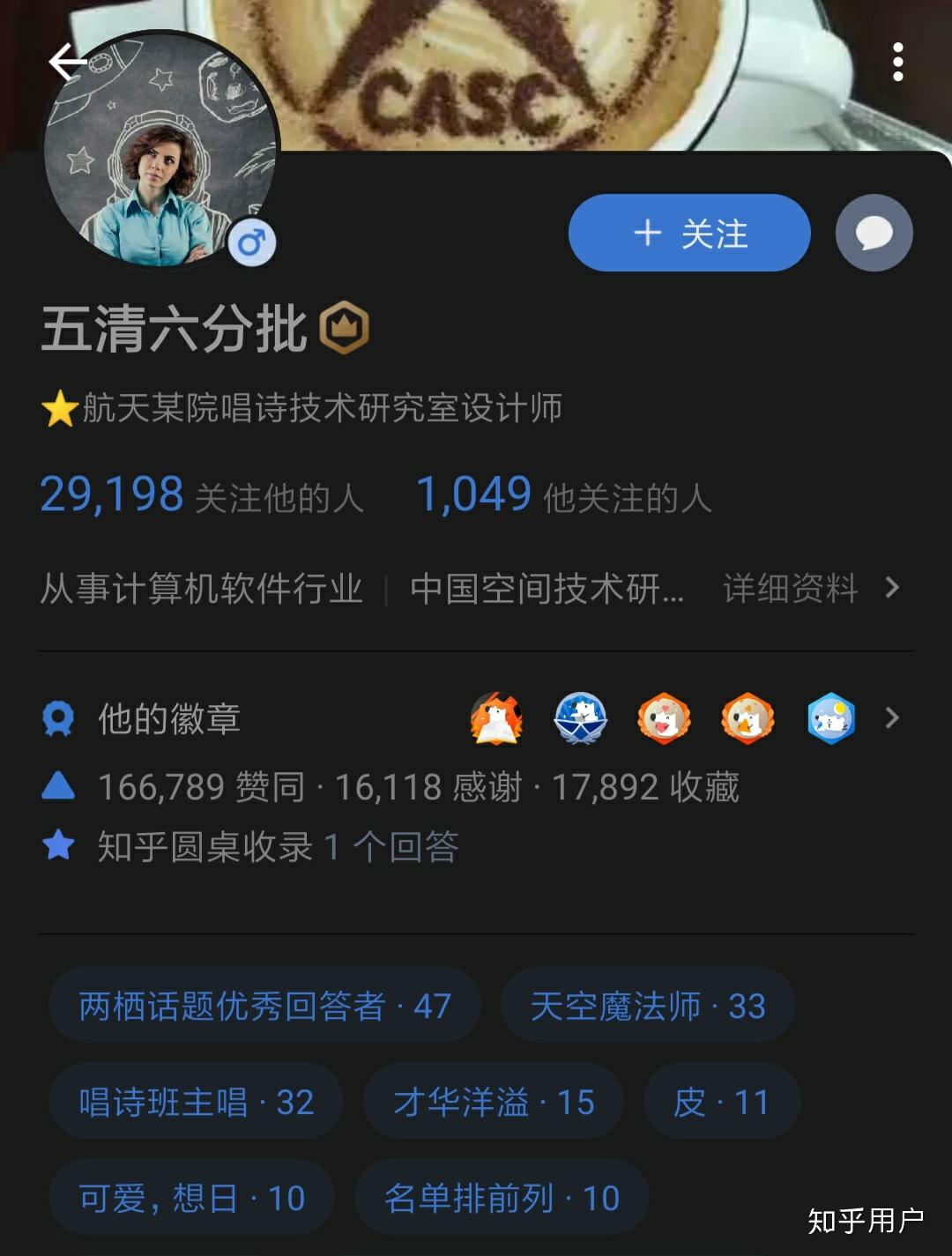Send a private message via chat bubble

tap(874, 233)
